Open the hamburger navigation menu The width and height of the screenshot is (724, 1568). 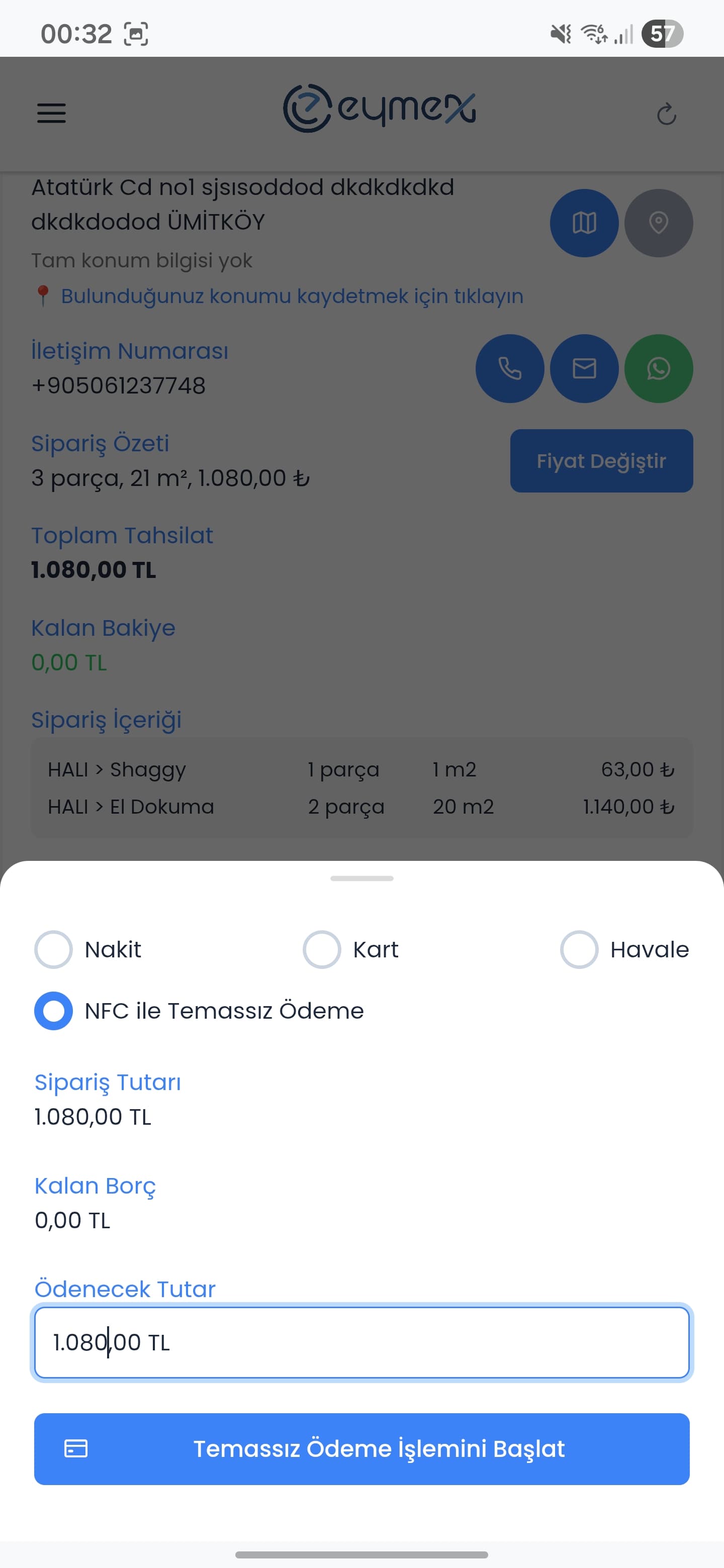pyautogui.click(x=52, y=113)
